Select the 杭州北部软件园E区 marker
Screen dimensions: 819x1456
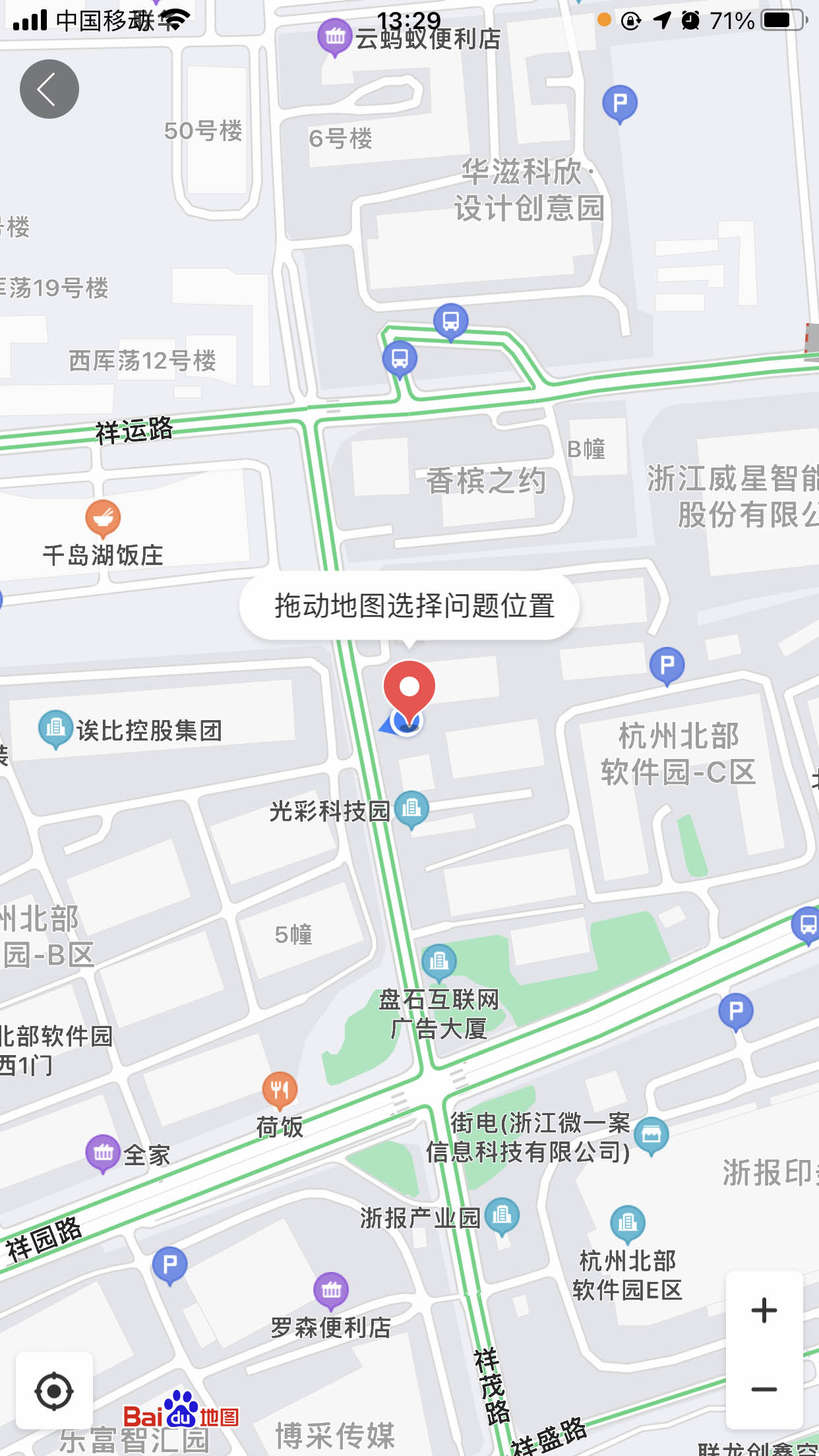pyautogui.click(x=627, y=1223)
